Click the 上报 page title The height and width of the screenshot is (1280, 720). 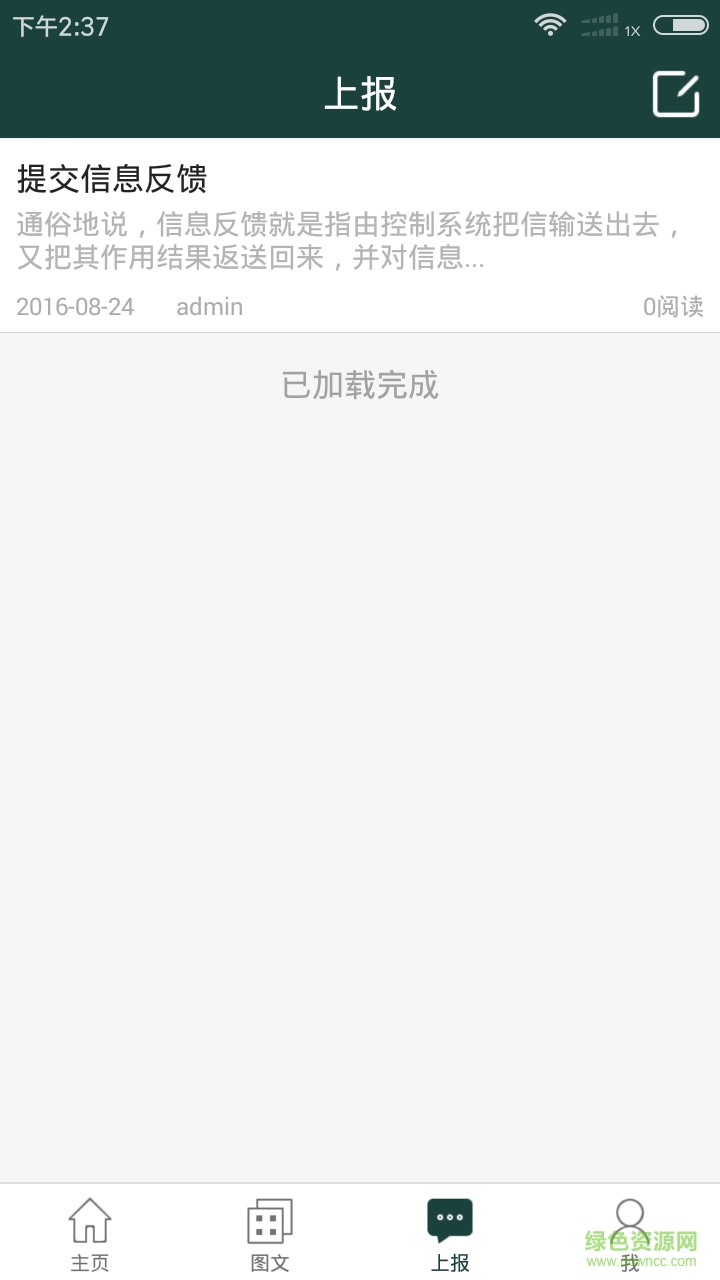click(x=362, y=95)
